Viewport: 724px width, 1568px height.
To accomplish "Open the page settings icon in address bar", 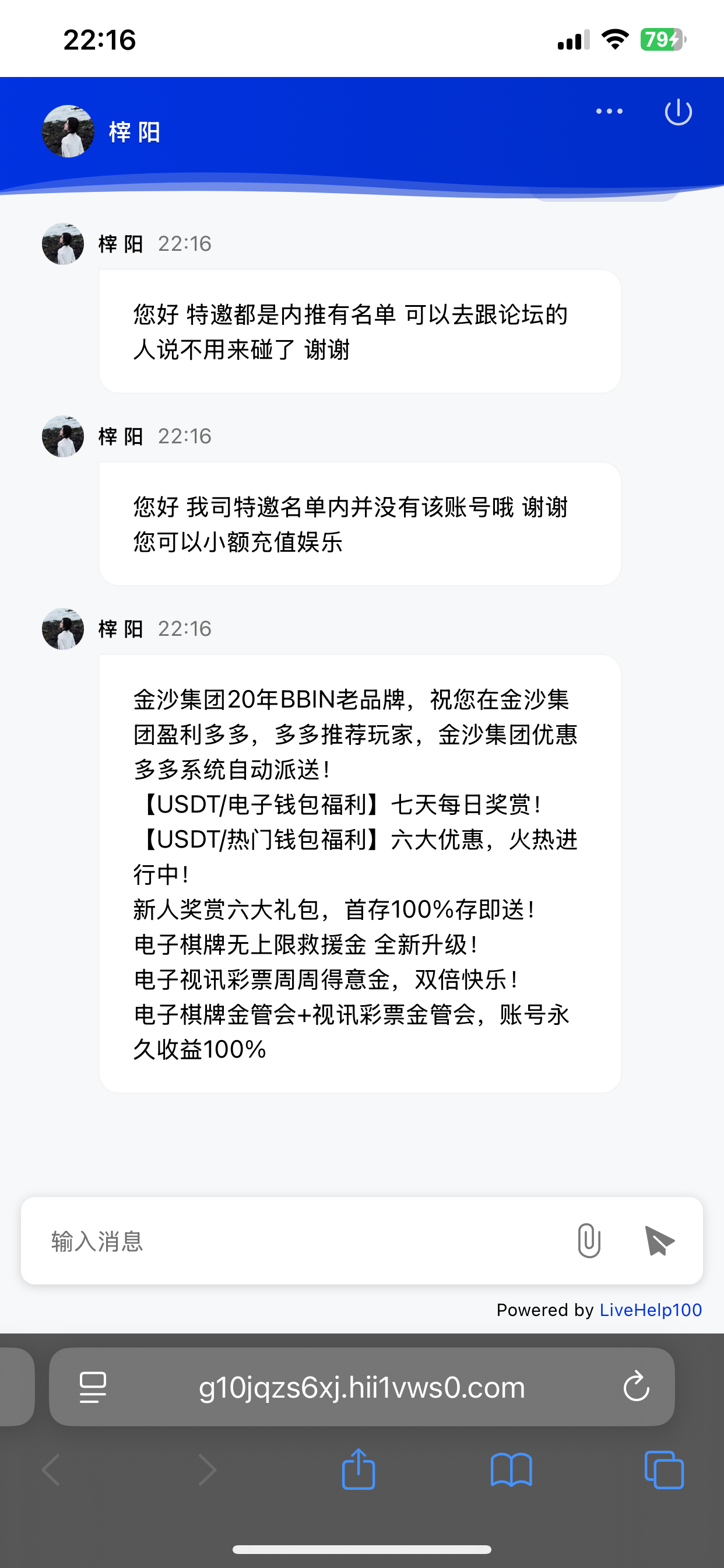I will 93,1387.
